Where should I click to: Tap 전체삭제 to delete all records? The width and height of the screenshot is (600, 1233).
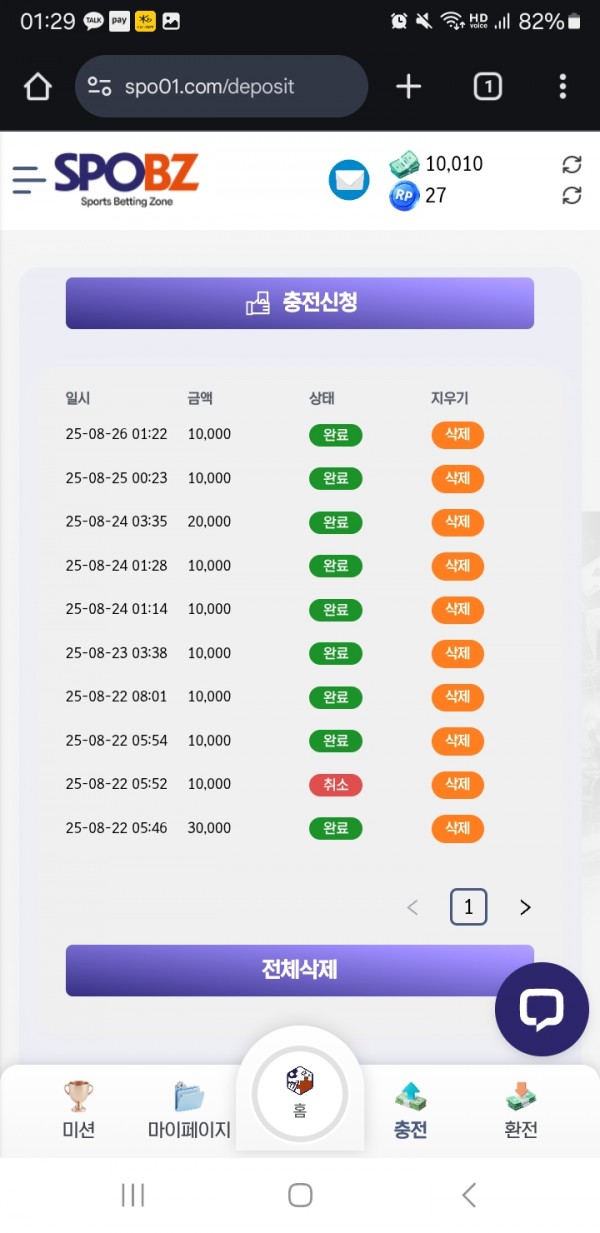pyautogui.click(x=300, y=970)
